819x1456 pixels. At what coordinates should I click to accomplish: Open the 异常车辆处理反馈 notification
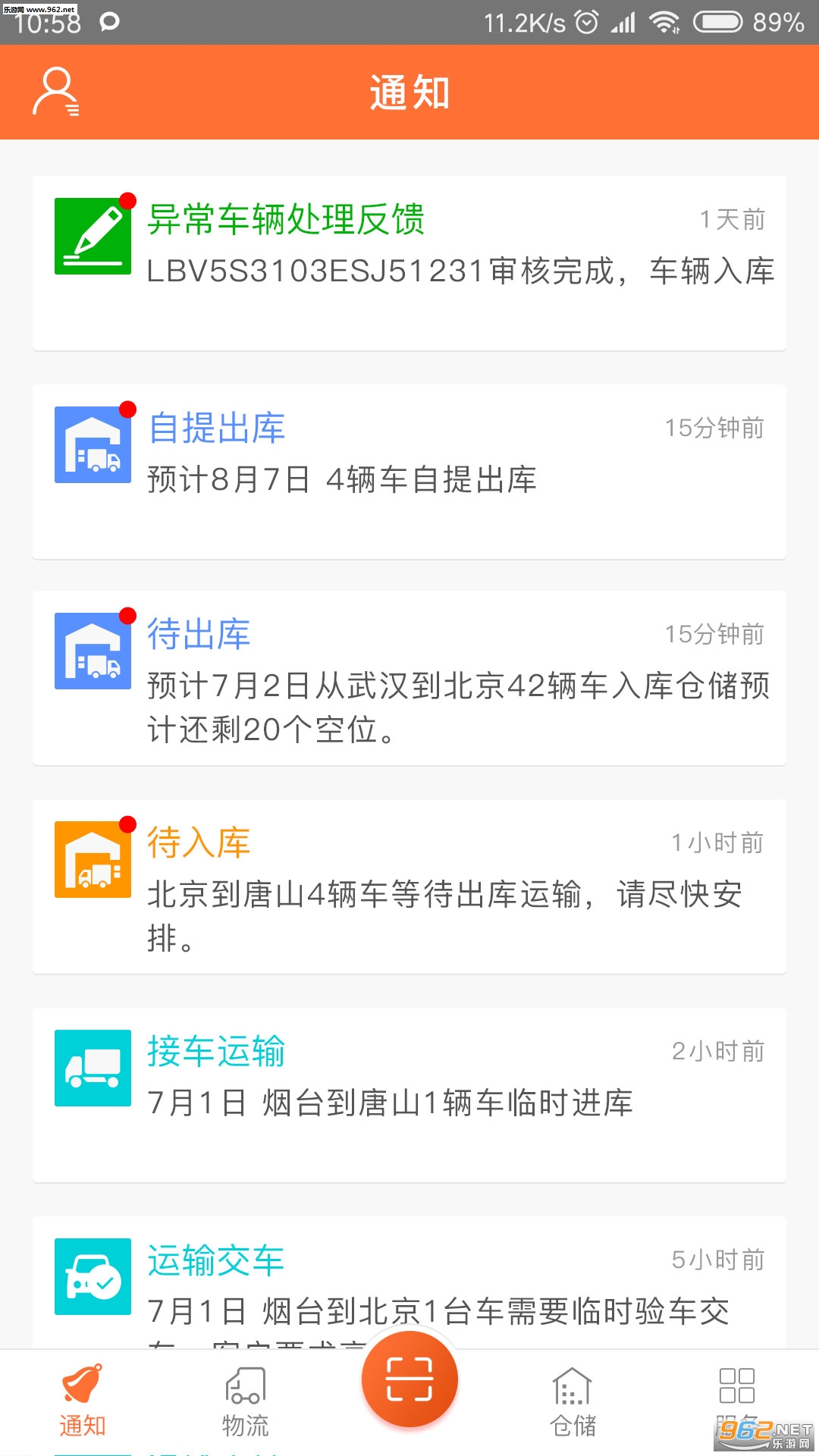pyautogui.click(x=409, y=263)
